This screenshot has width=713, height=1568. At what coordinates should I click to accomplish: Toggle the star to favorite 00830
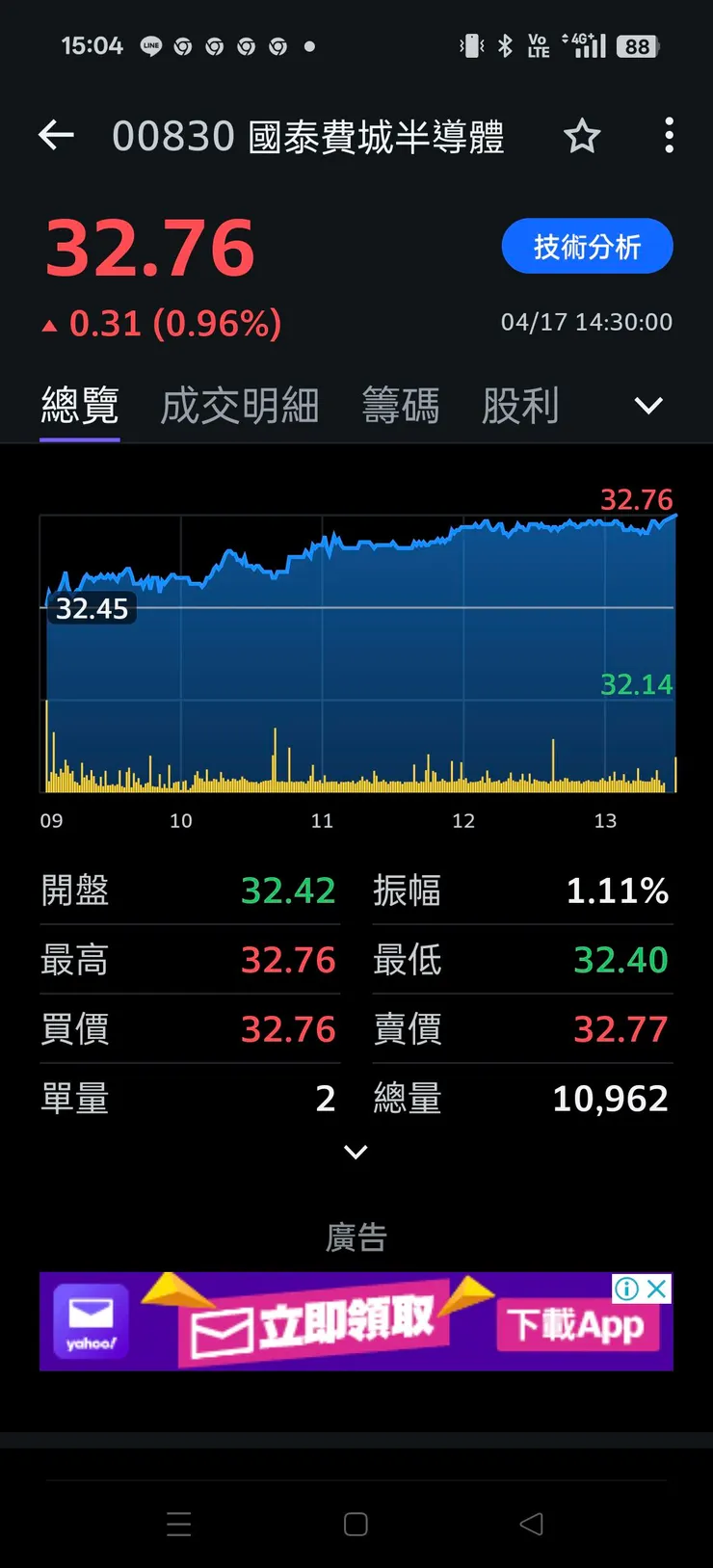click(x=582, y=137)
